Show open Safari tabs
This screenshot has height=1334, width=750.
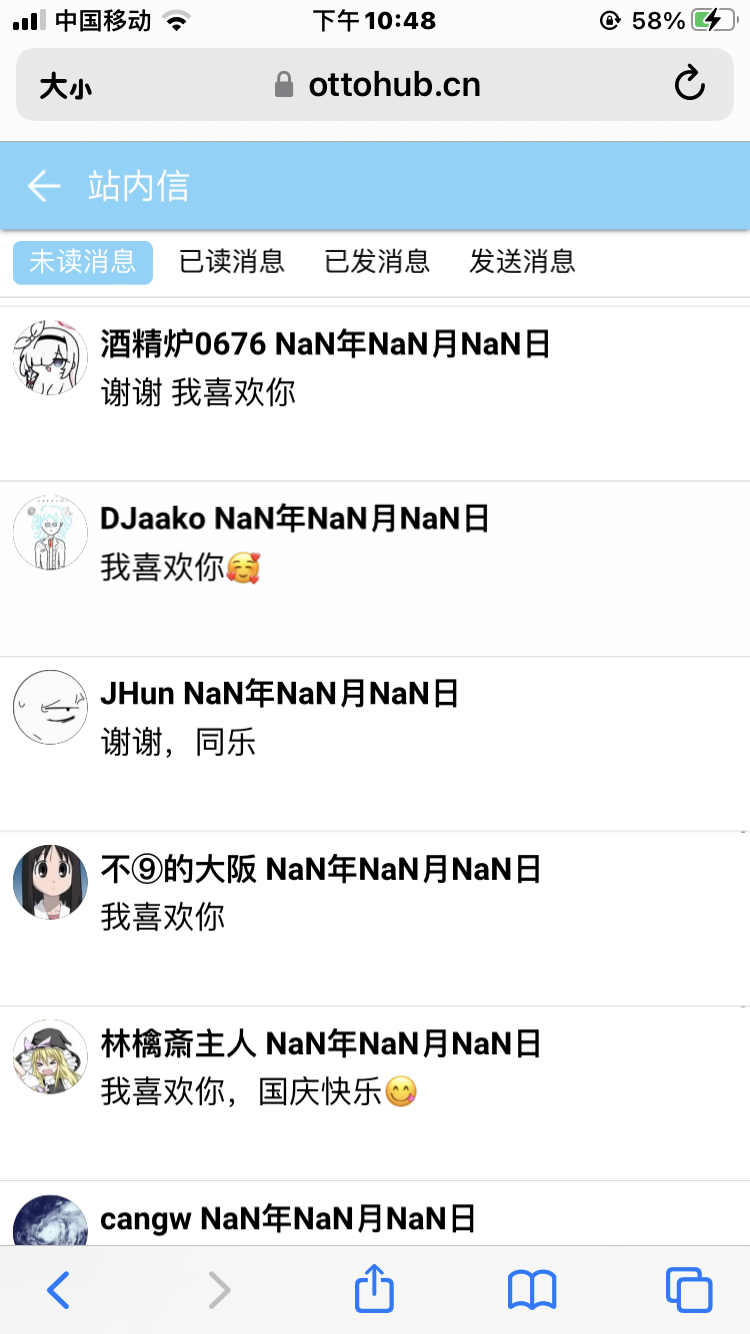(x=688, y=1289)
